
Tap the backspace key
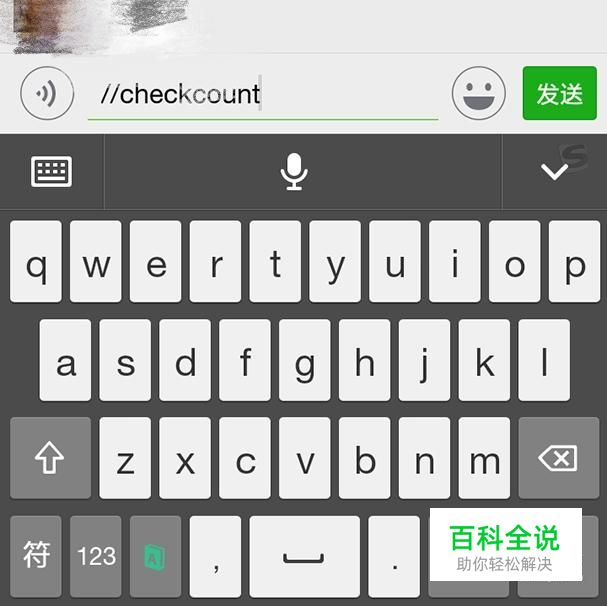point(558,459)
